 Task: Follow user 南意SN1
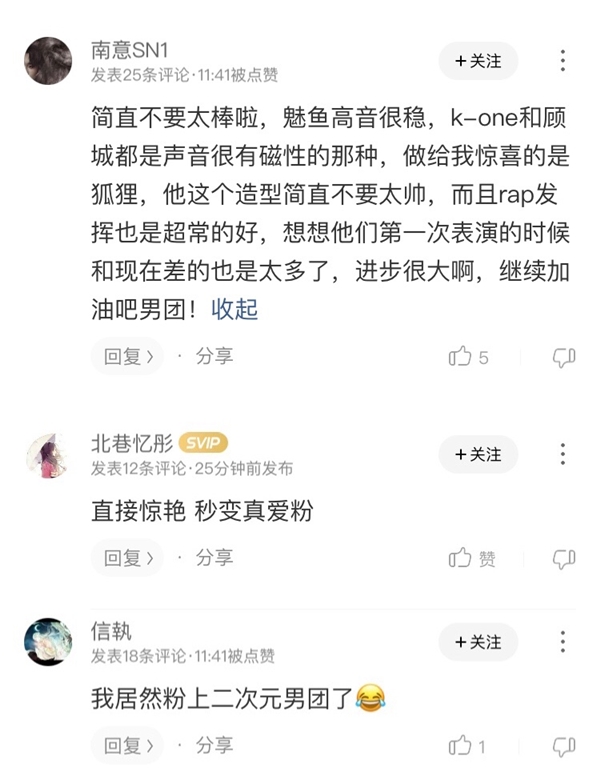pos(478,61)
